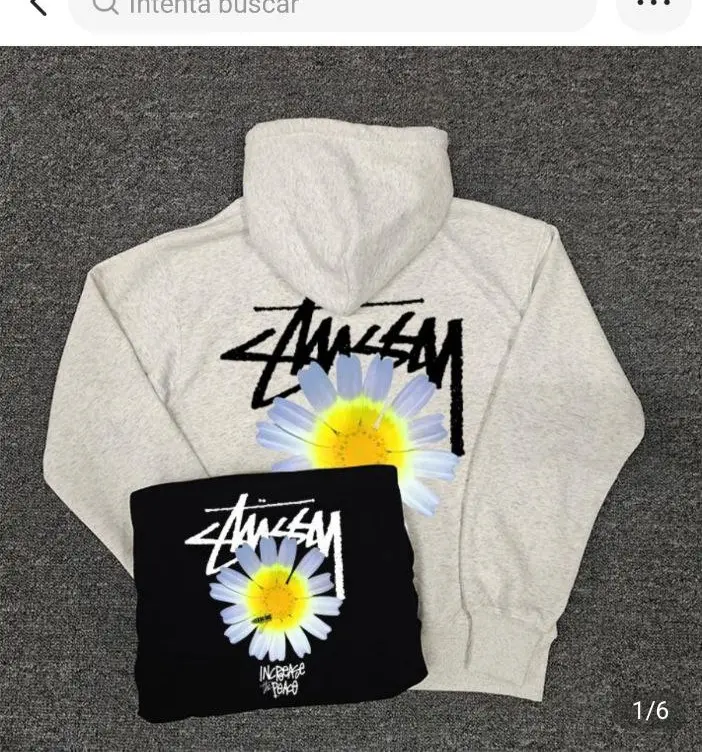
Task: Tap the 'Intenta buscar' search field
Action: point(330,8)
